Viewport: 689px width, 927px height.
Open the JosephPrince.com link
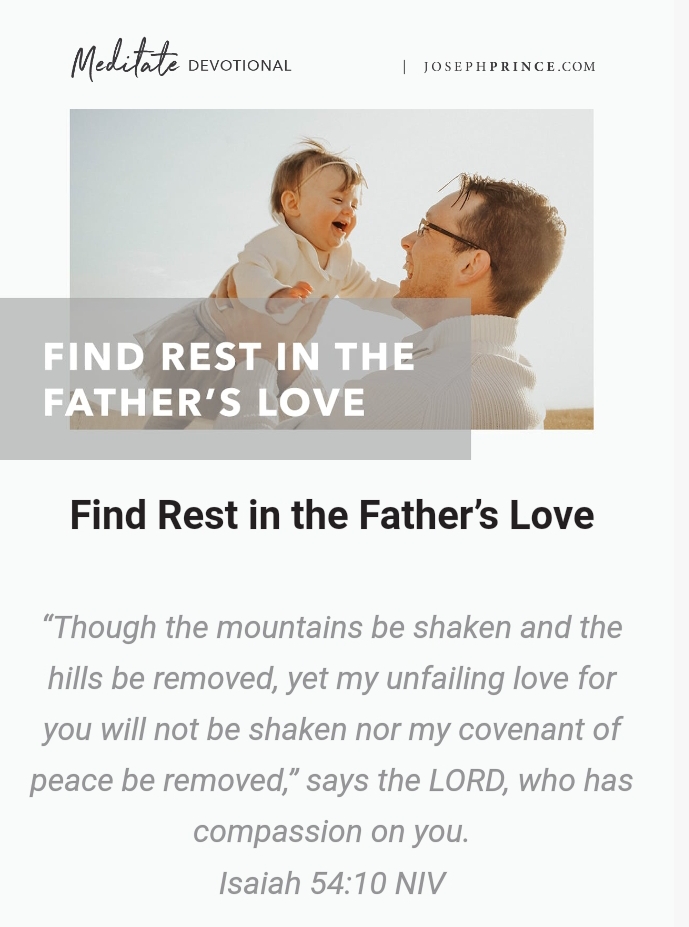509,67
